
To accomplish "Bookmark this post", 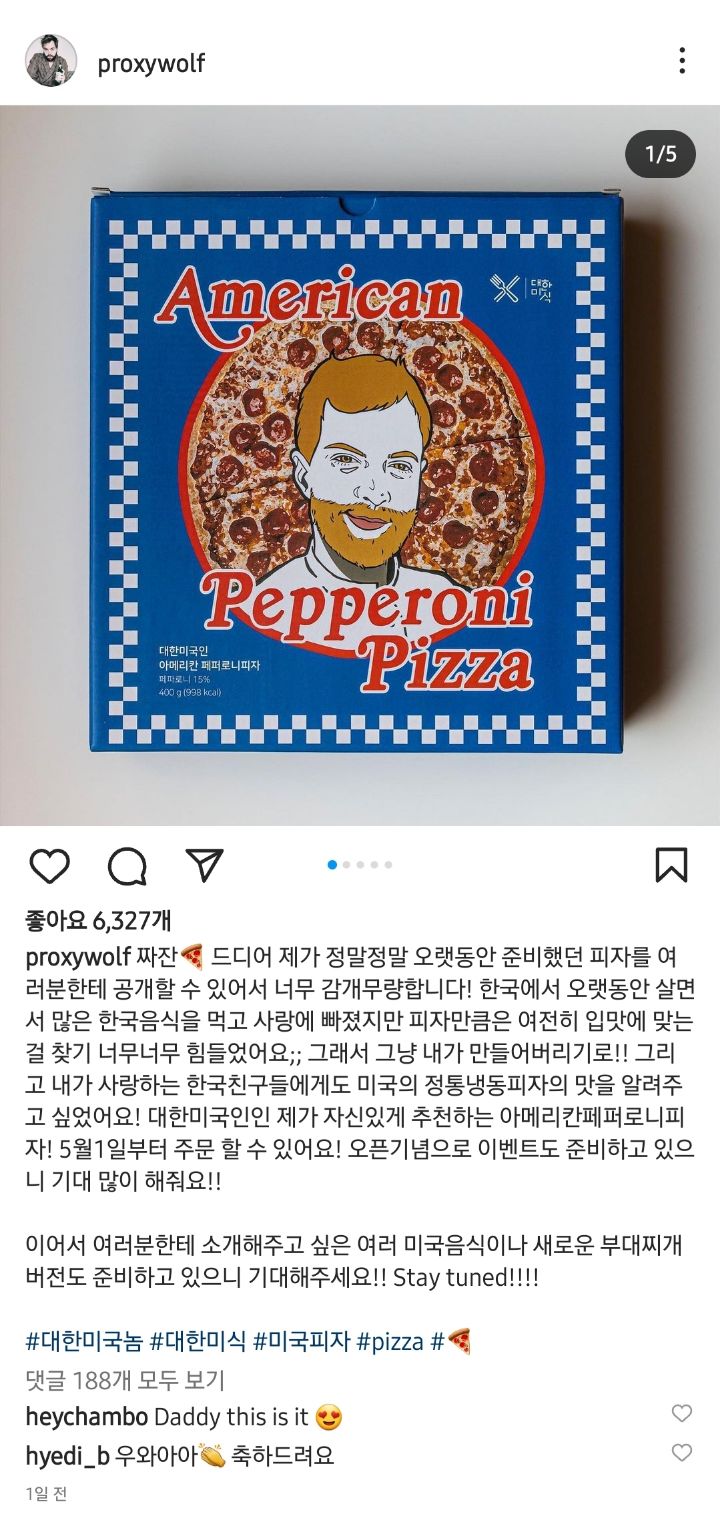I will [x=671, y=865].
